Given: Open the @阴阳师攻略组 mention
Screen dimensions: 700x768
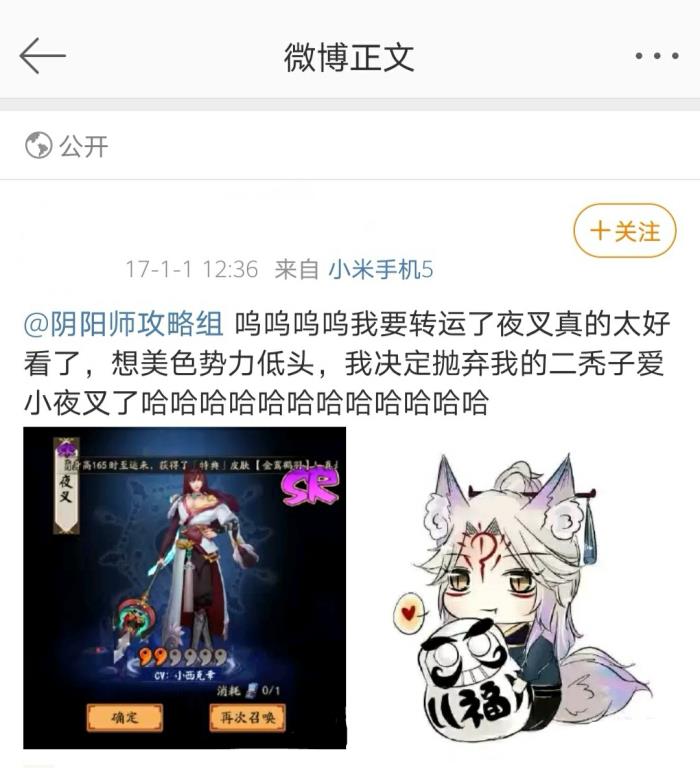Looking at the screenshot, I should (124, 325).
